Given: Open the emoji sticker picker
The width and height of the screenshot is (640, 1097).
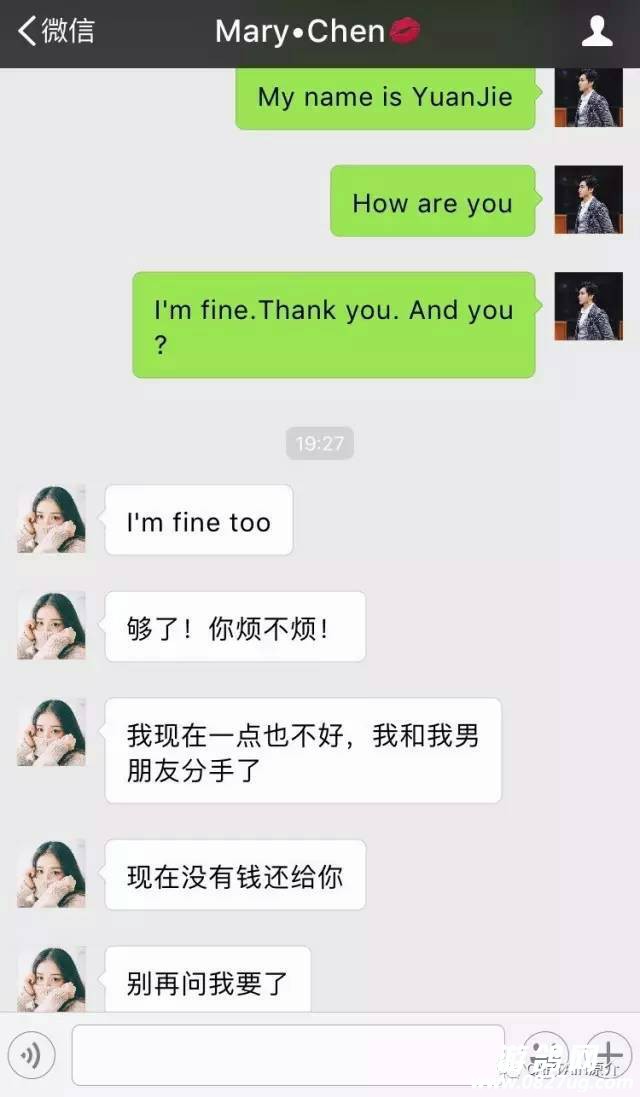Looking at the screenshot, I should point(546,1054).
